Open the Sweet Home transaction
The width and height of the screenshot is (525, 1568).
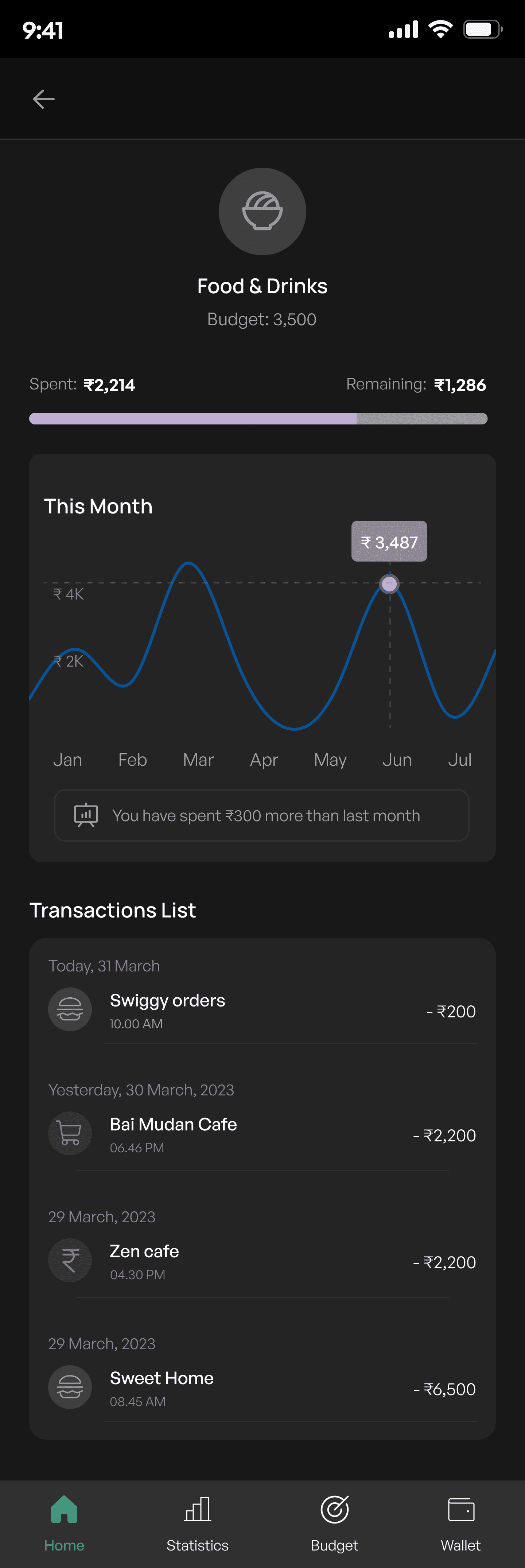tap(262, 1389)
